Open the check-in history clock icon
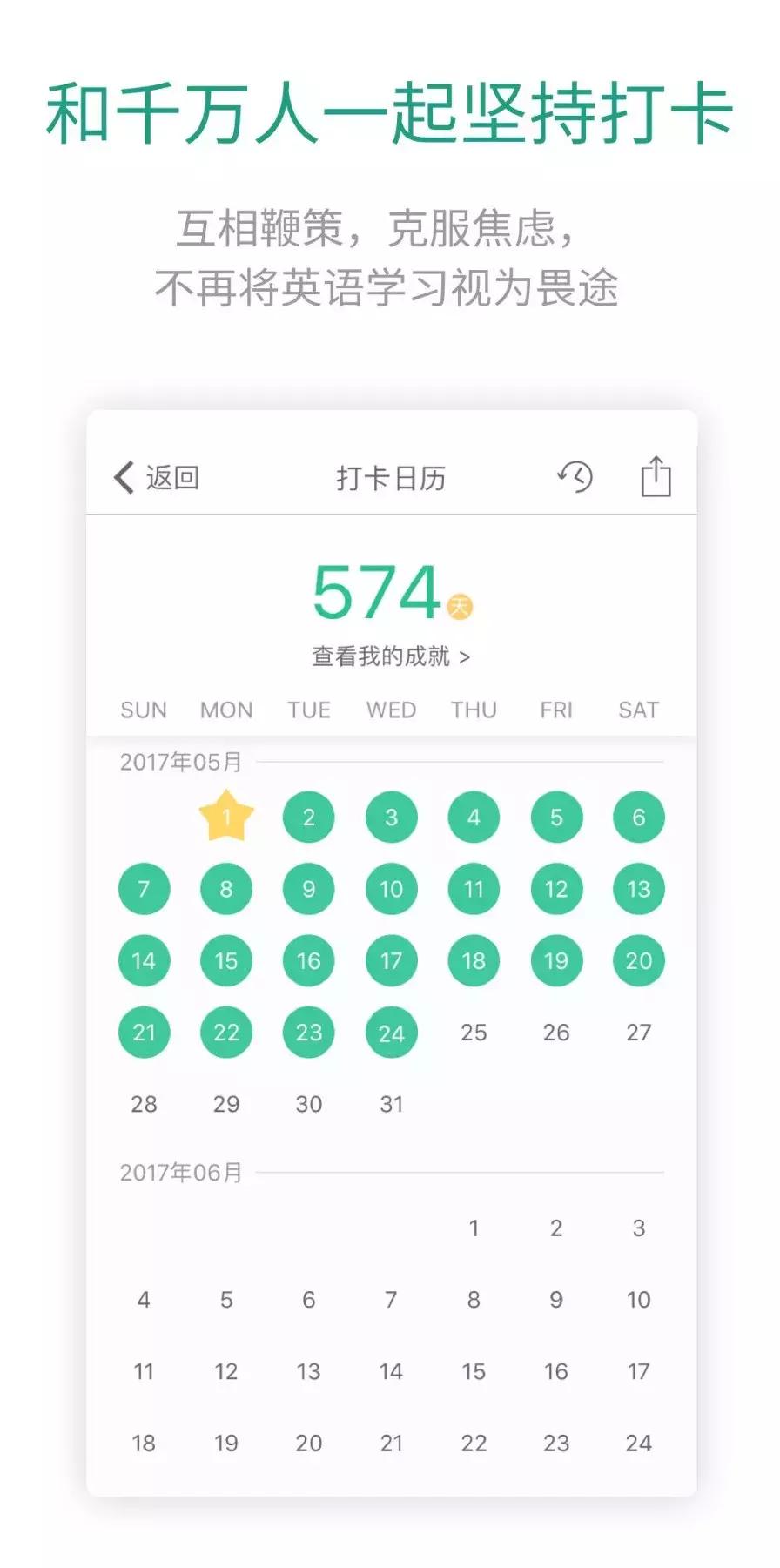 click(574, 477)
